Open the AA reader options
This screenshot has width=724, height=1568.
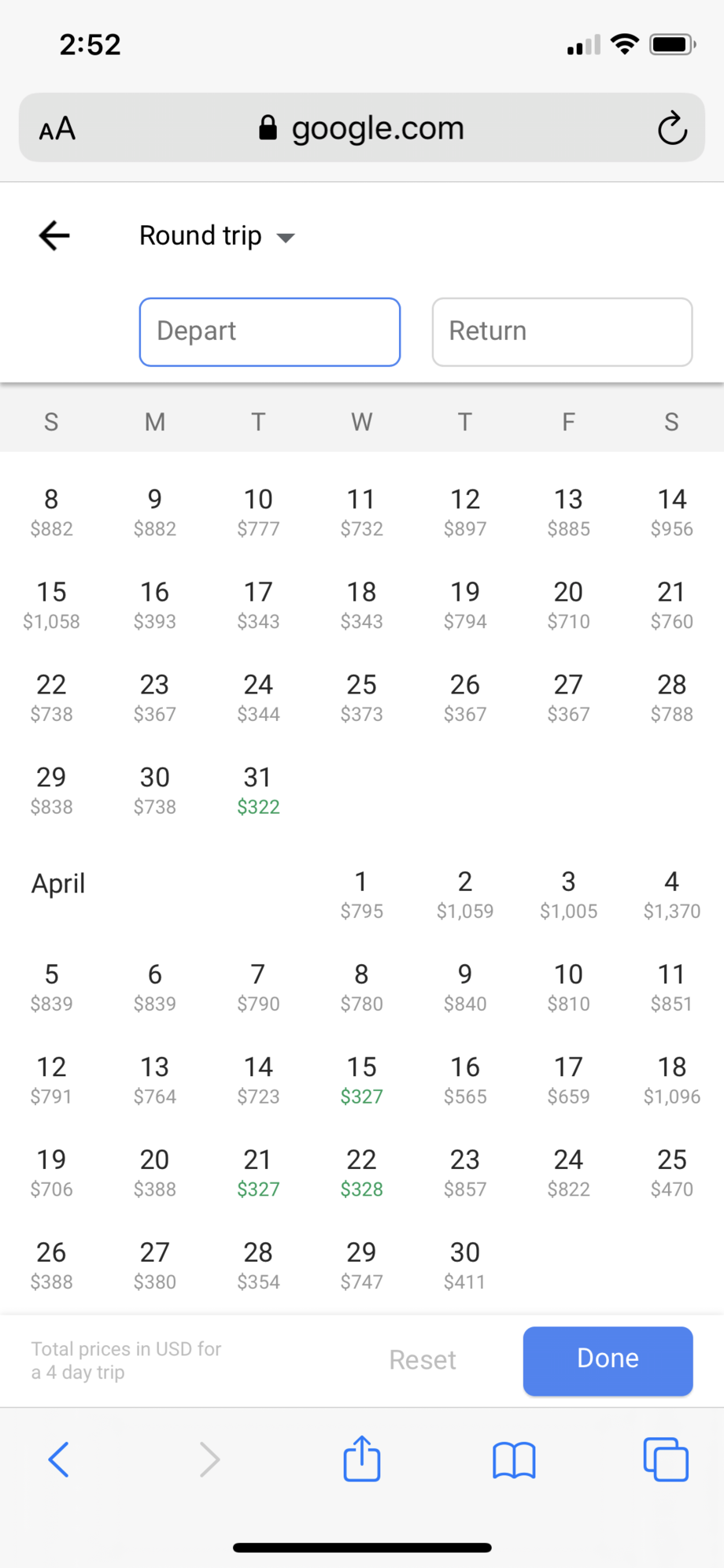pos(57,128)
